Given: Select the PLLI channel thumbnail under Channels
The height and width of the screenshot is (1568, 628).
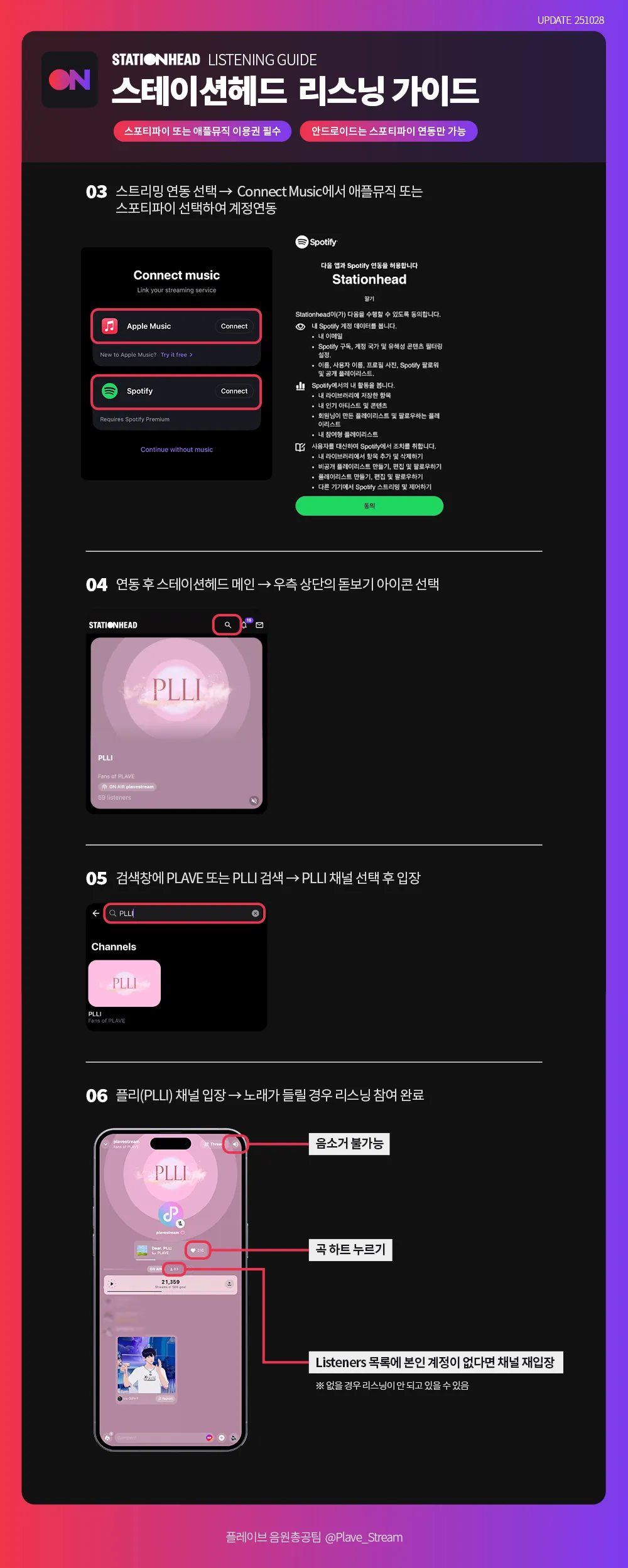Looking at the screenshot, I should (x=124, y=984).
